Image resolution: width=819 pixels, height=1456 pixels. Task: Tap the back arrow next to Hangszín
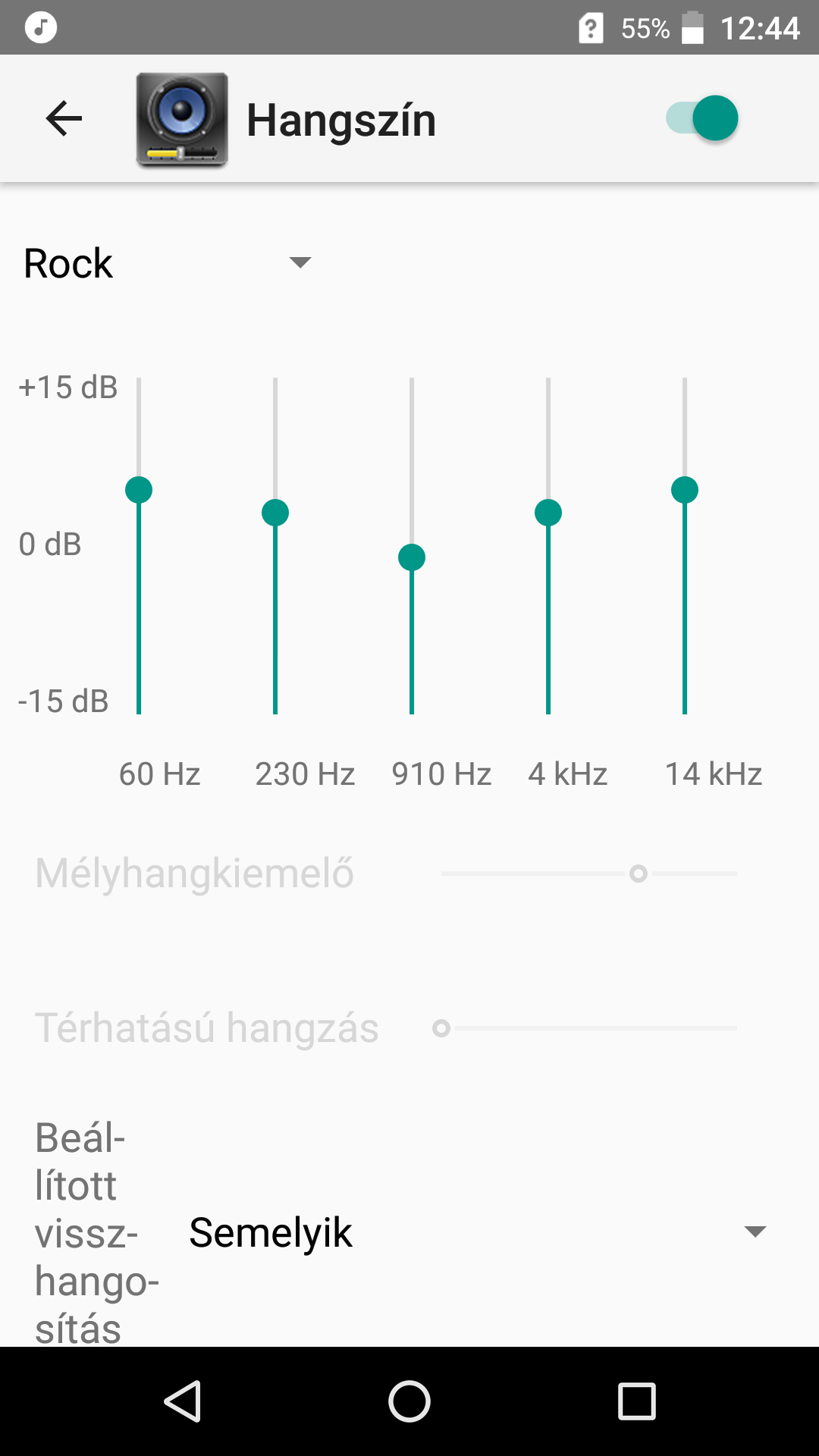click(x=64, y=118)
